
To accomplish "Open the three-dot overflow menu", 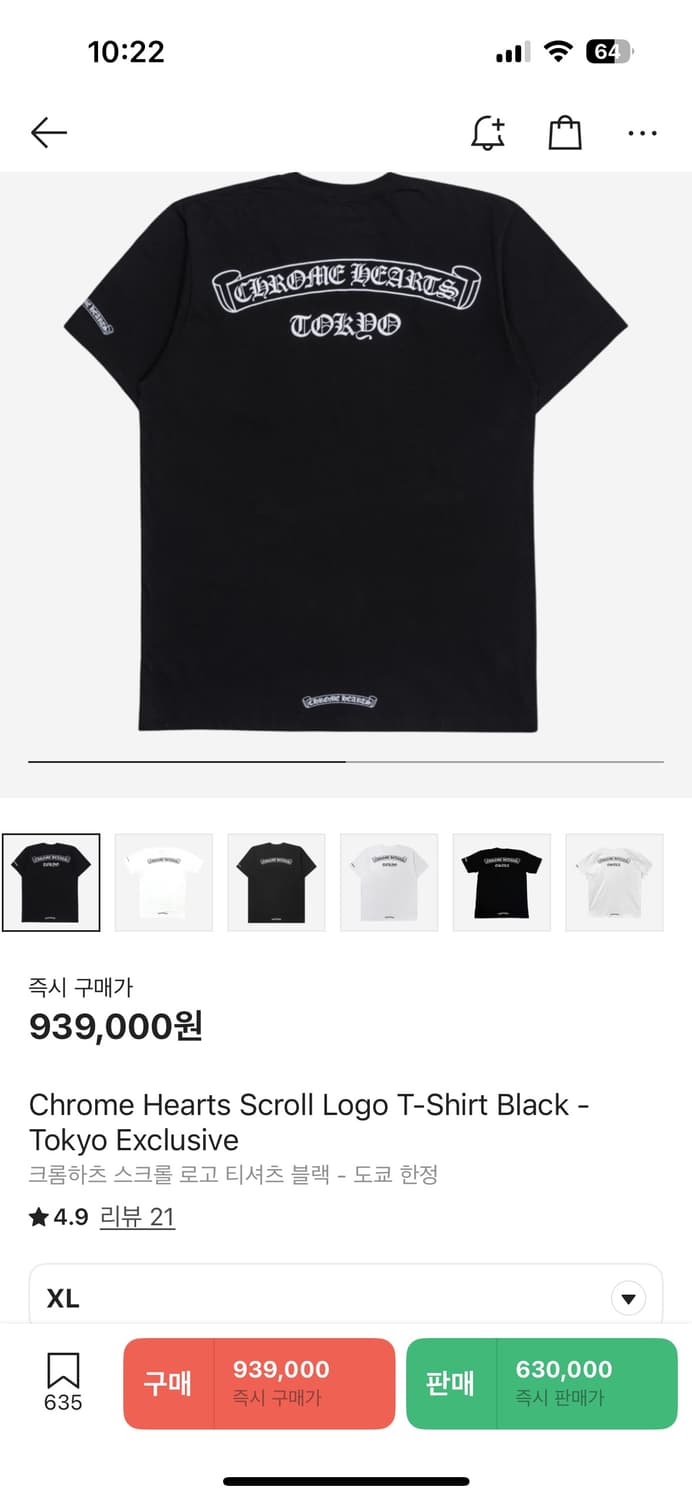I will (x=642, y=133).
